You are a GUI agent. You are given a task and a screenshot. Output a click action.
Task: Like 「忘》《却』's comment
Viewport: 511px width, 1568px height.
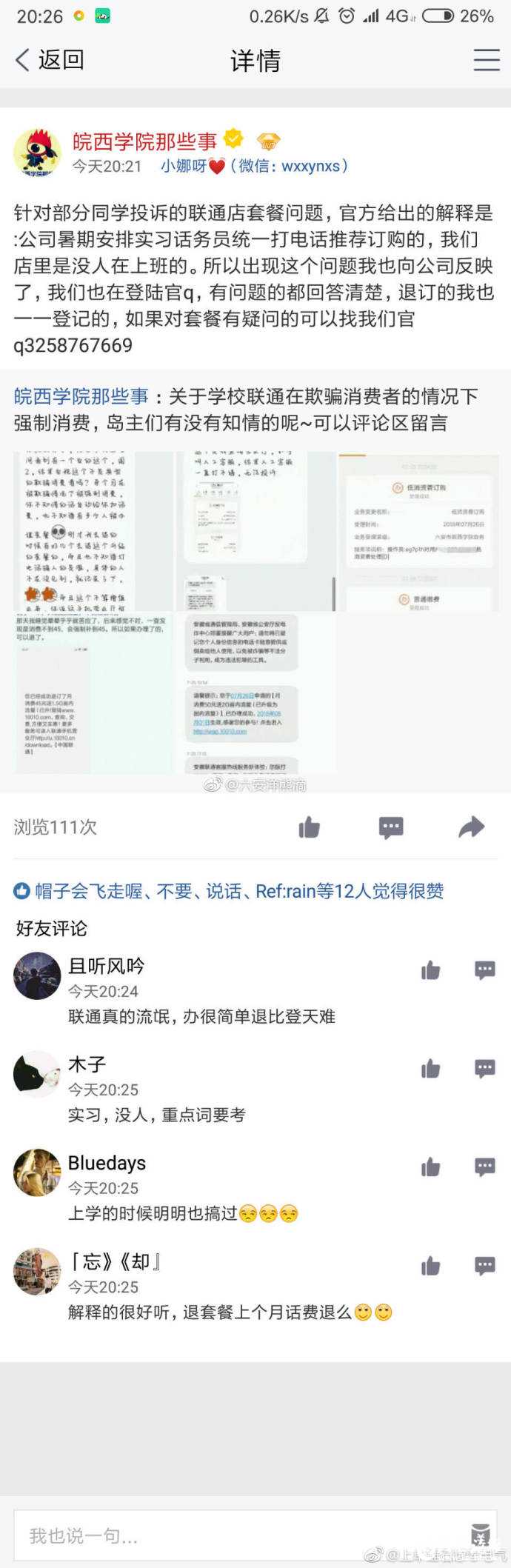pyautogui.click(x=430, y=1267)
